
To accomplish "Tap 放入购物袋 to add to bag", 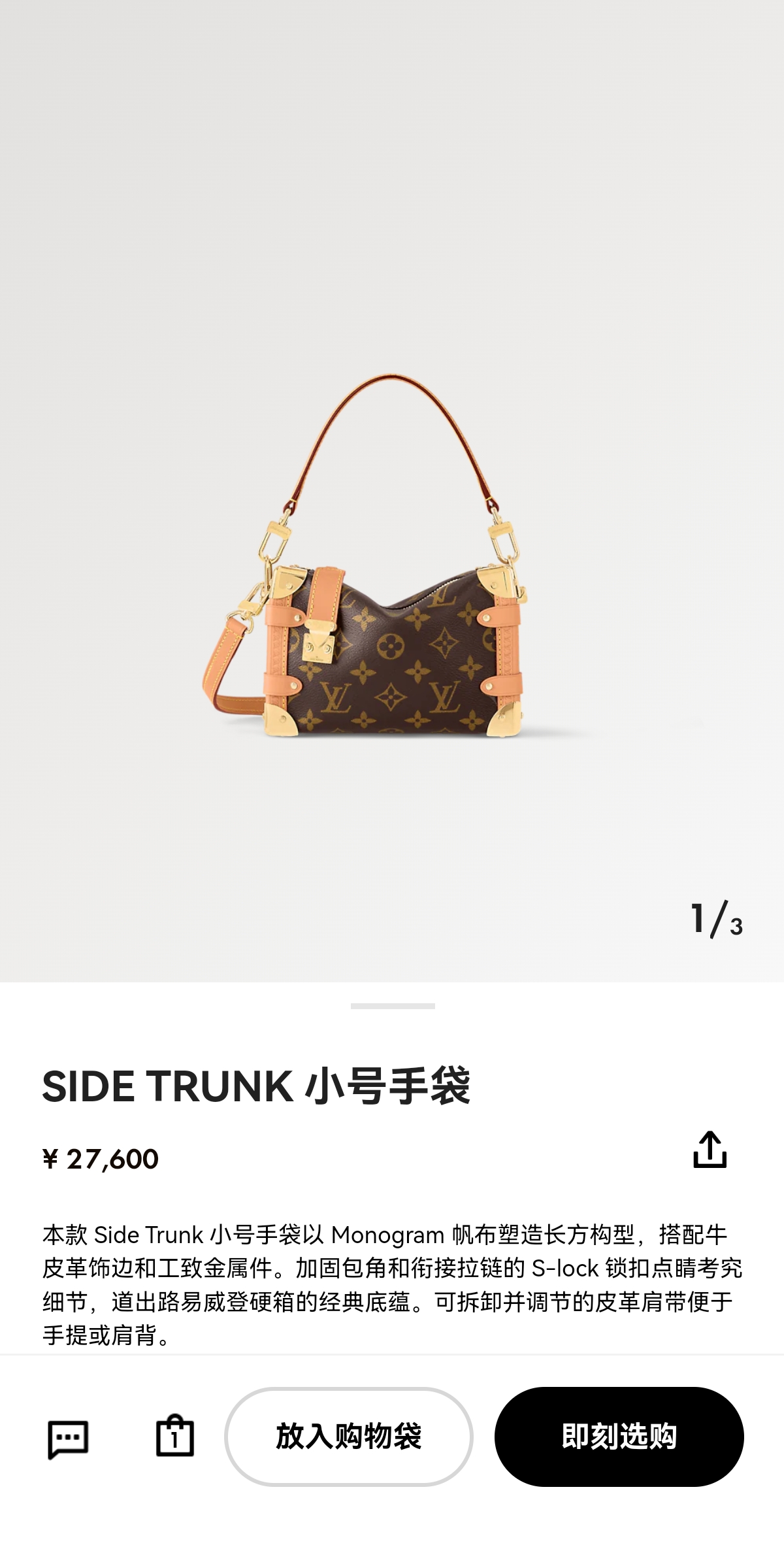I will pos(349,1437).
